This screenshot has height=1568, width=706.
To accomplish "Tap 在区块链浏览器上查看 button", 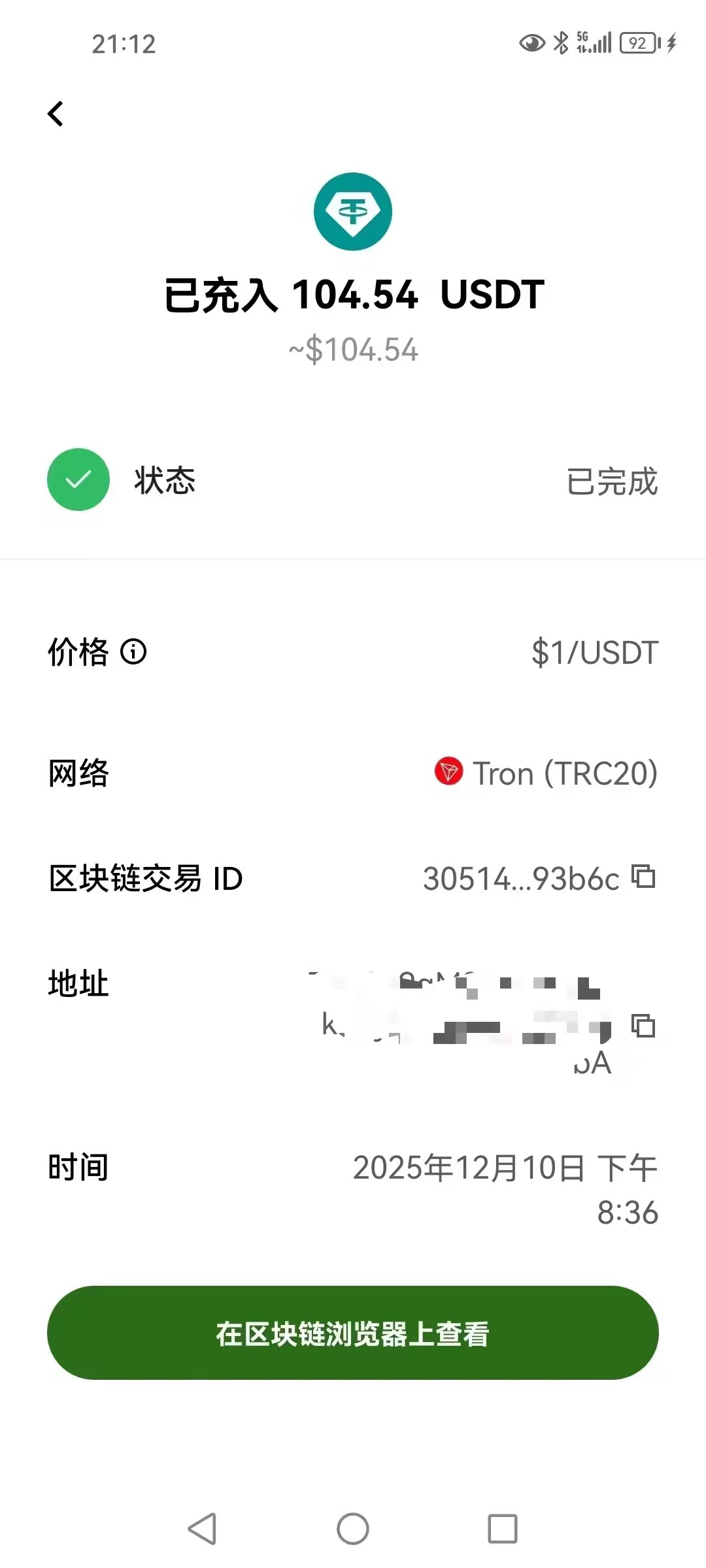I will click(x=353, y=1333).
